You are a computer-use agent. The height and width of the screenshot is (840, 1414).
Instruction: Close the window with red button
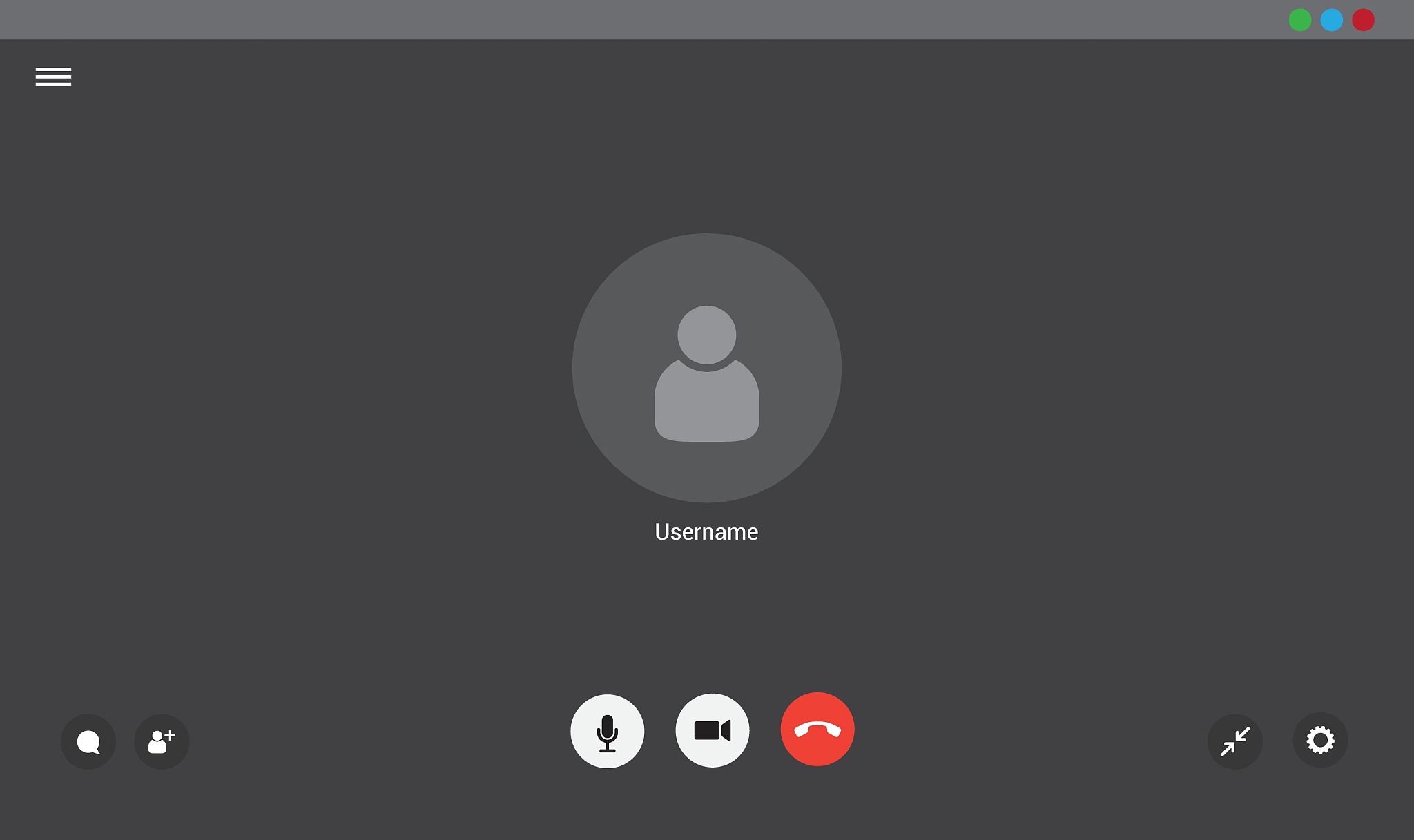click(1364, 20)
